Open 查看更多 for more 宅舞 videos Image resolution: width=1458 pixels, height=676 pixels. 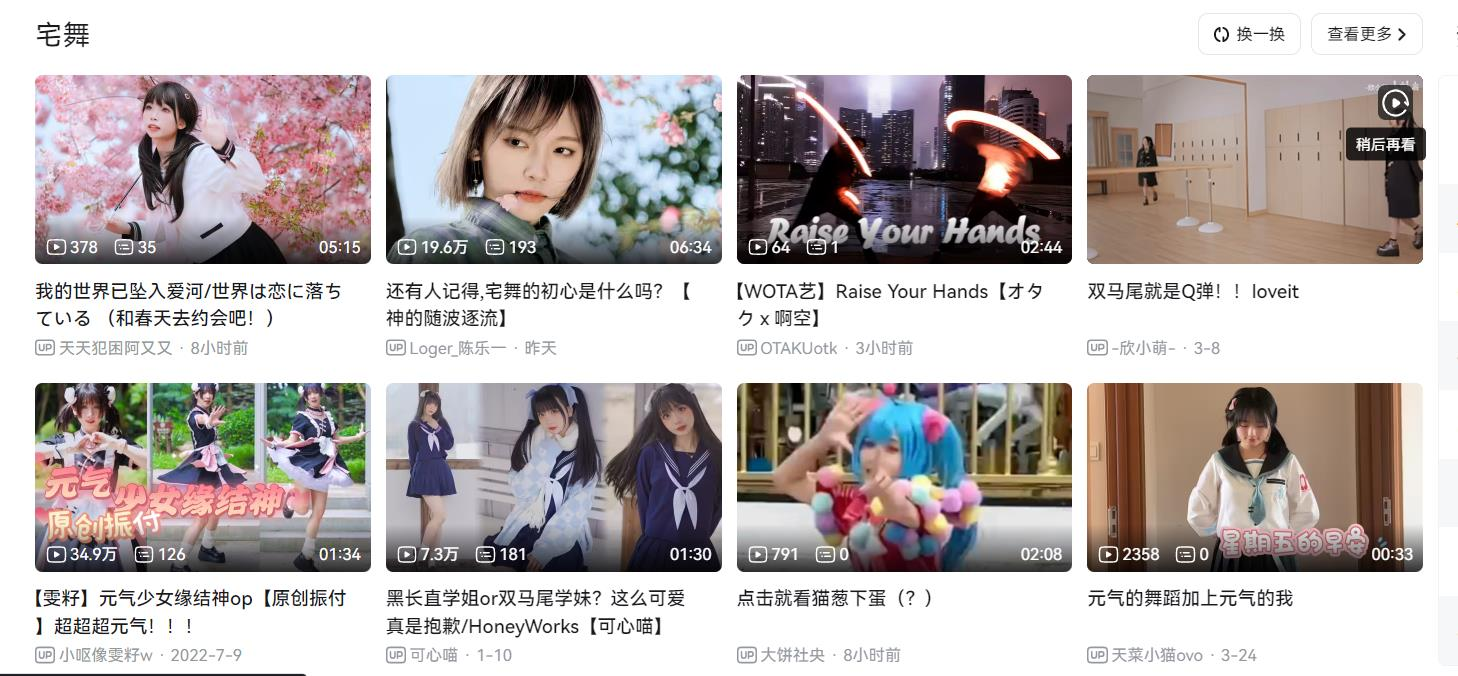tap(1366, 35)
